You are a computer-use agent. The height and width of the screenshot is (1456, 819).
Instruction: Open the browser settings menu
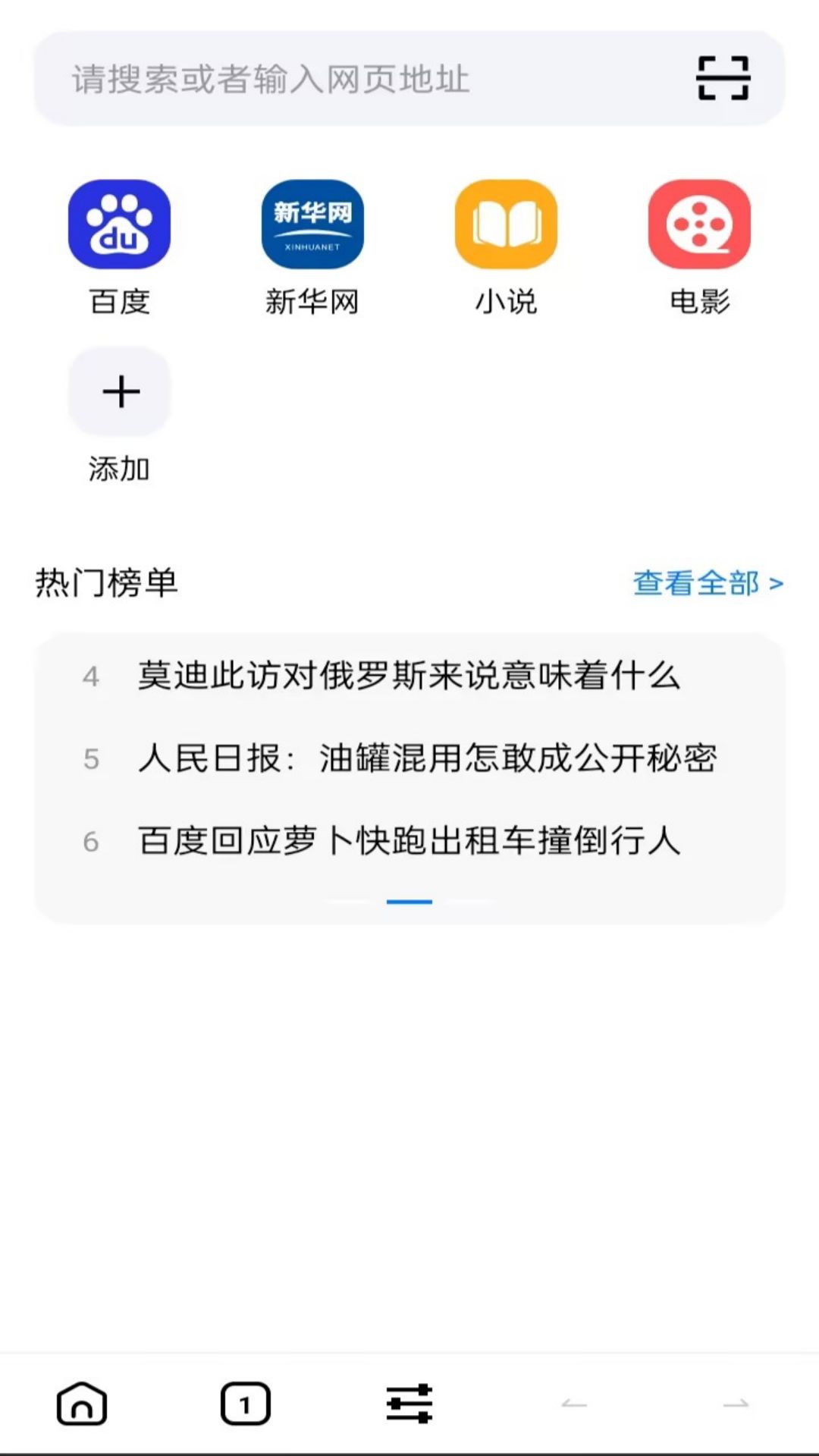409,1404
